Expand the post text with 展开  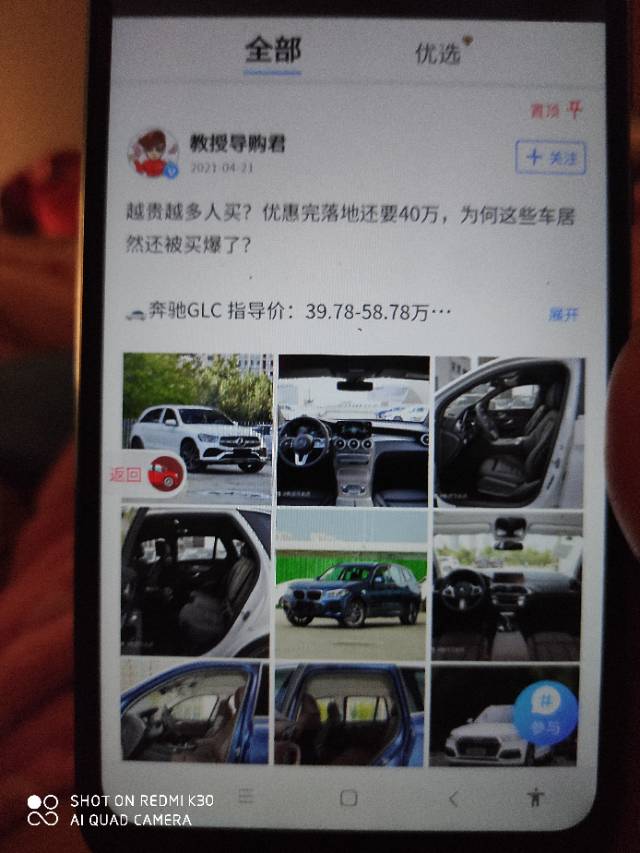coord(562,315)
